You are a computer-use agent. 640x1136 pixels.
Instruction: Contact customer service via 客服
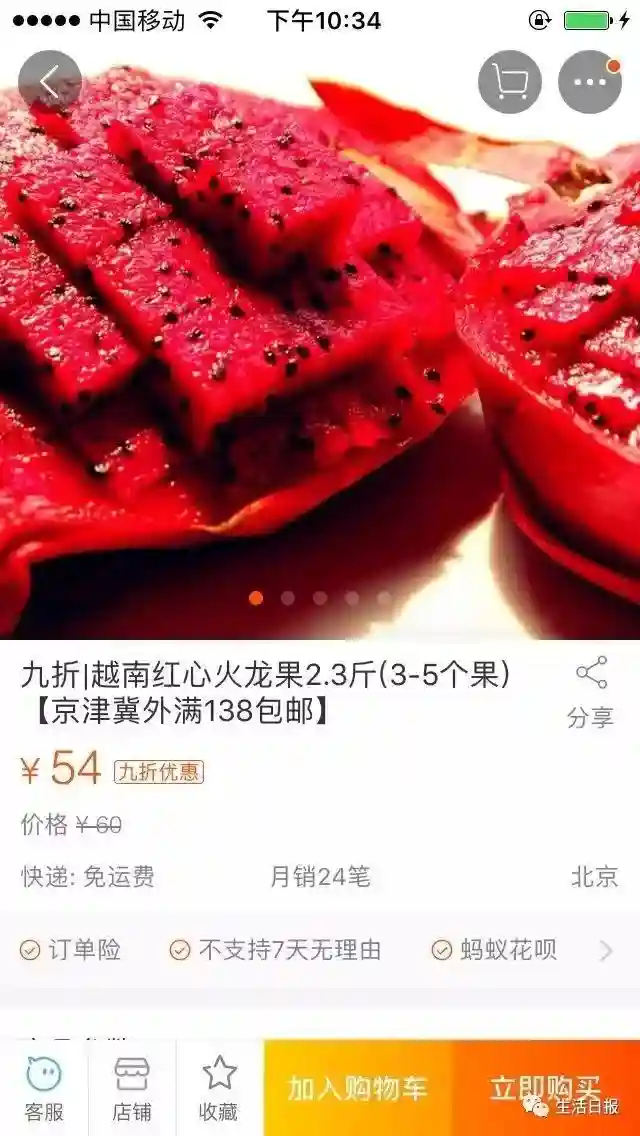pos(44,1088)
